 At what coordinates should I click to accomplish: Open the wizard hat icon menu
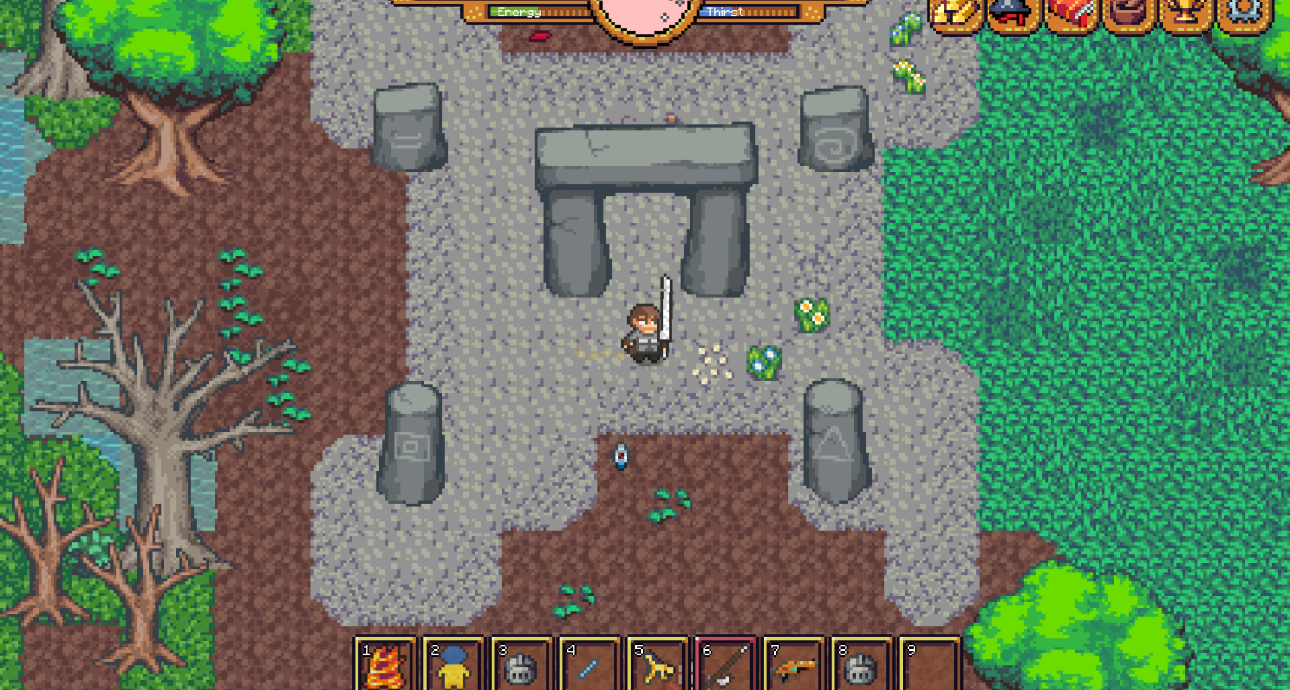pos(1012,14)
